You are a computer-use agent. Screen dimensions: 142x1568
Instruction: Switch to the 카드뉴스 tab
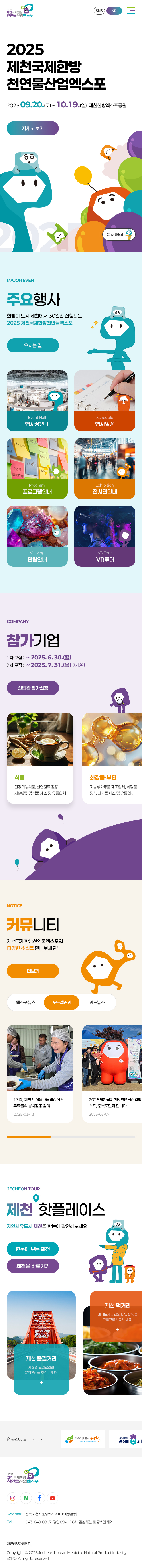point(97,1002)
